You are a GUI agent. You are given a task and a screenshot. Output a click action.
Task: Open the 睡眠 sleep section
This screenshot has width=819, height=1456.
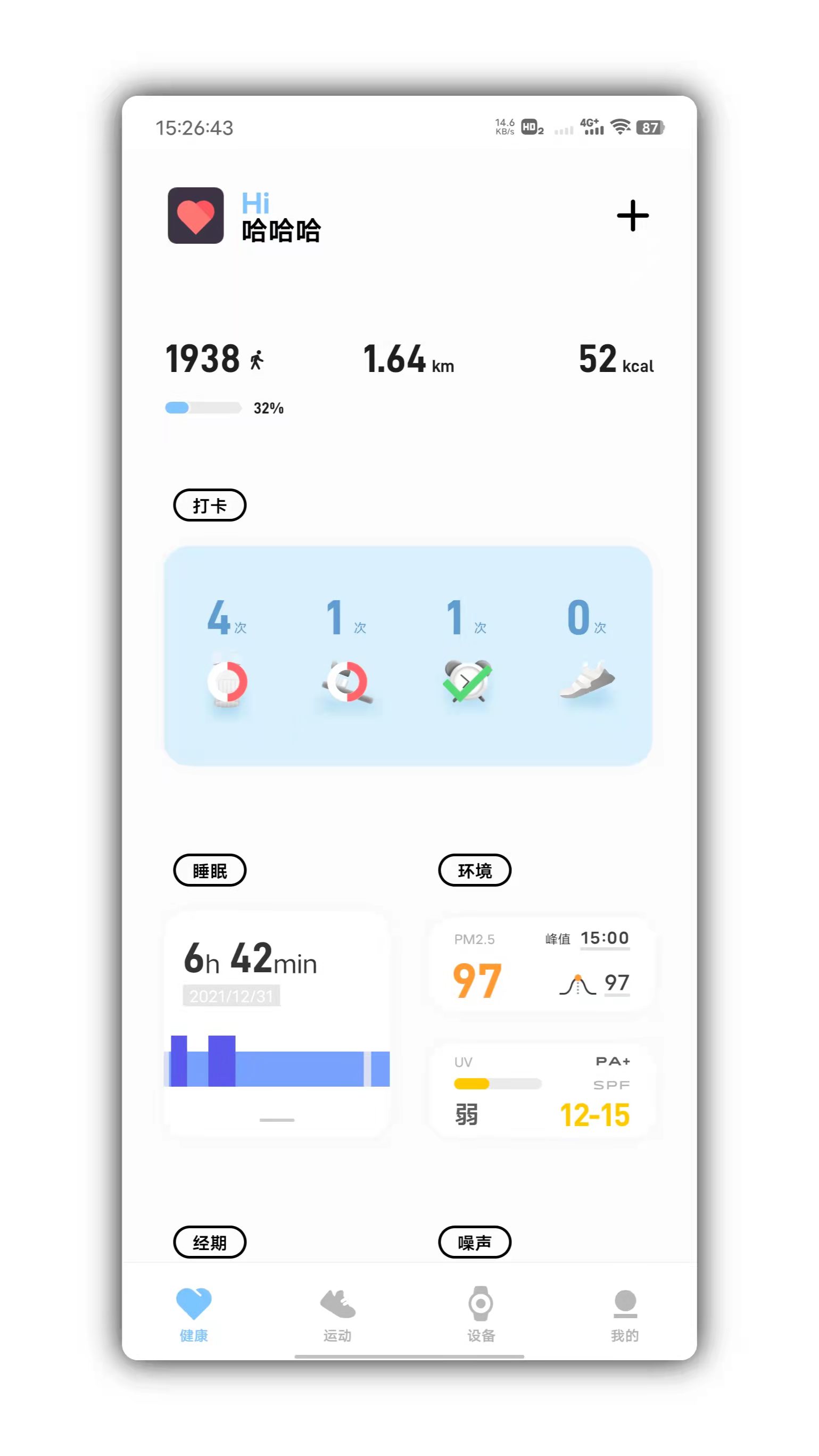coord(210,870)
